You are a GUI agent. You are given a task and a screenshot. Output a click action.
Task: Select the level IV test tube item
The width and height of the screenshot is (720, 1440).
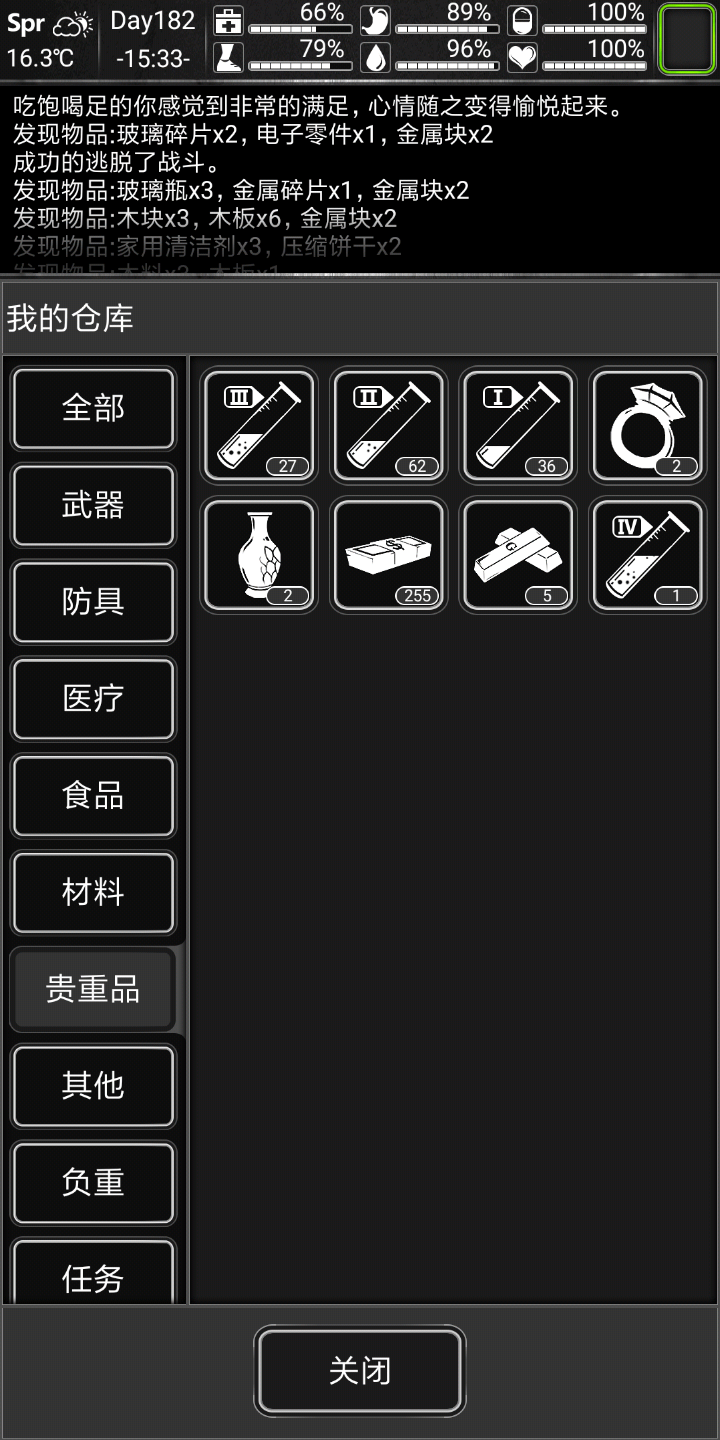[x=647, y=555]
